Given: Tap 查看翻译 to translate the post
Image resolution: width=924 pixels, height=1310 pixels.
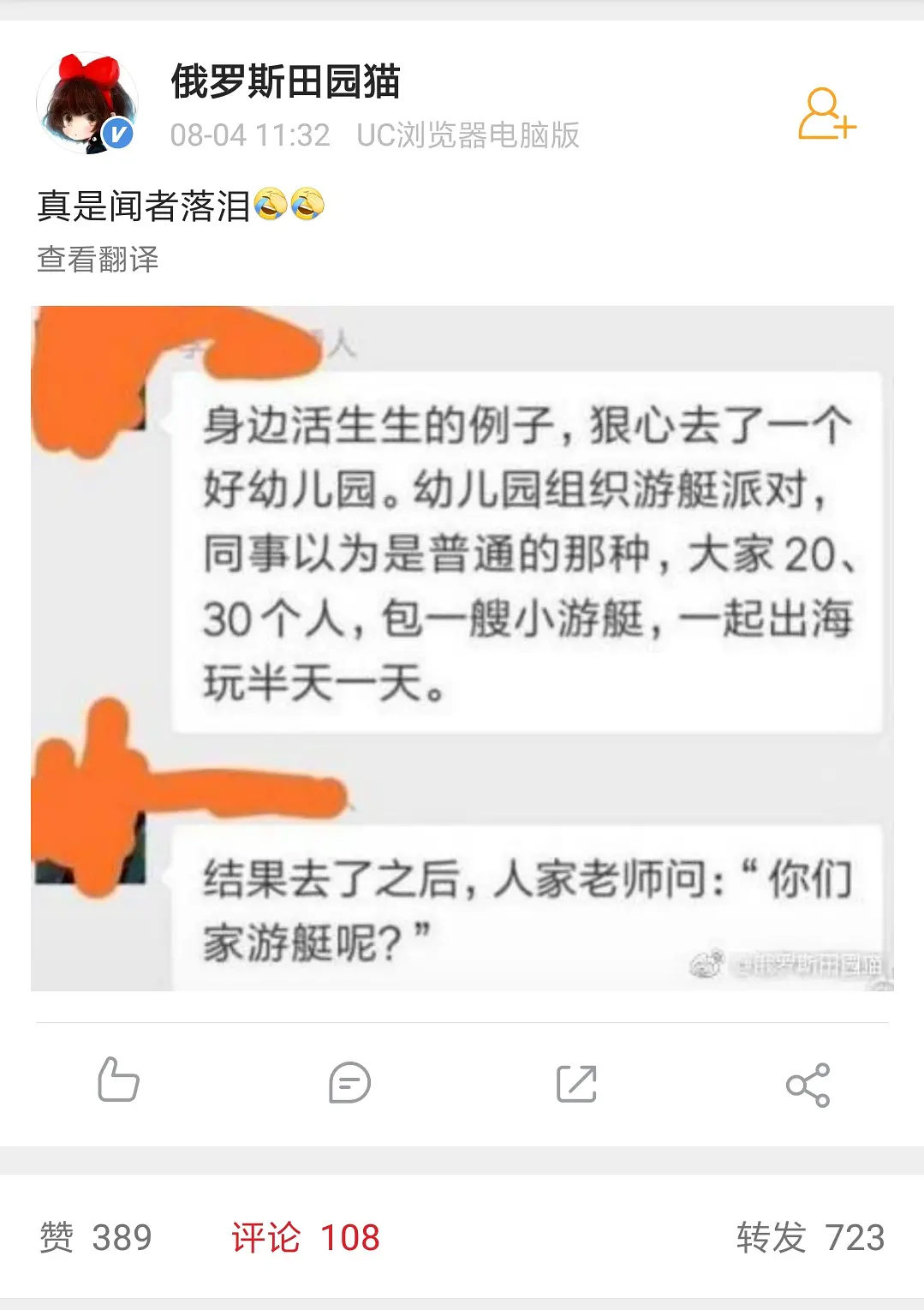Looking at the screenshot, I should click(98, 259).
